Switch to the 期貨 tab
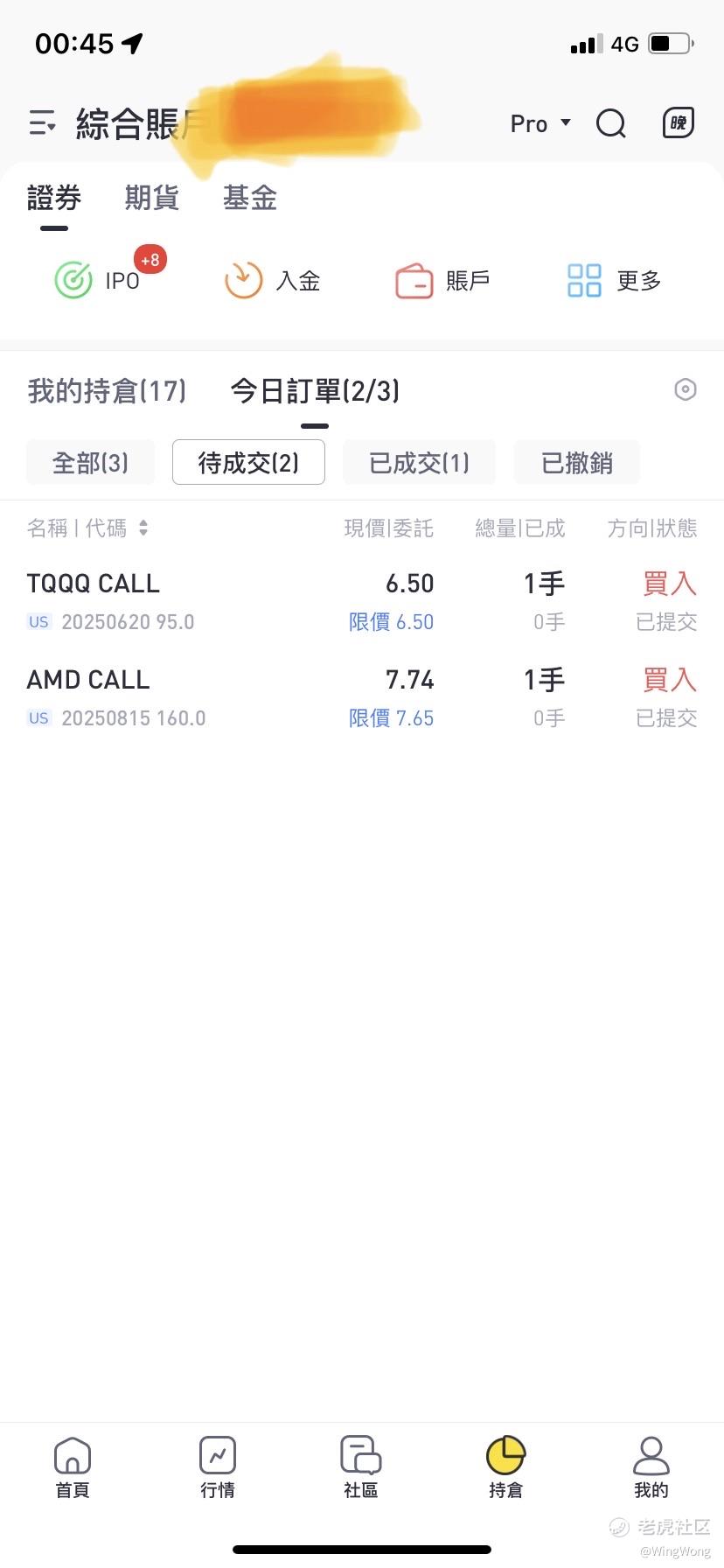724x1568 pixels. [x=152, y=198]
